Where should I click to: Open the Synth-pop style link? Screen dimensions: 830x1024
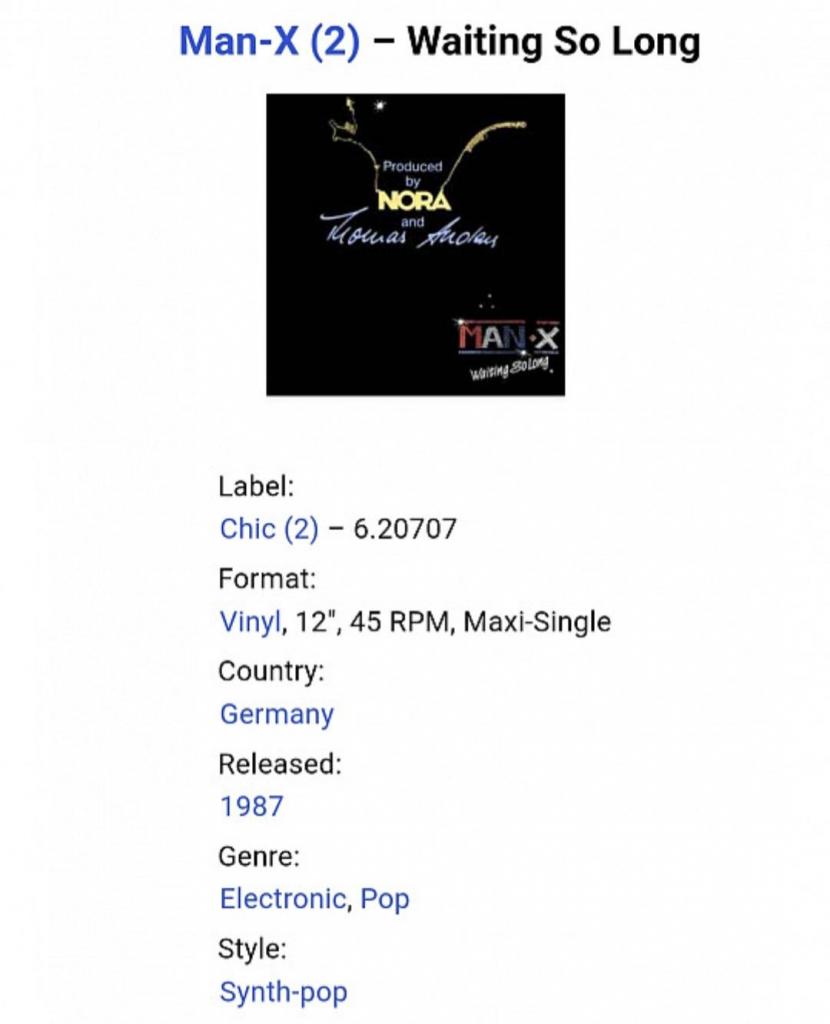283,992
